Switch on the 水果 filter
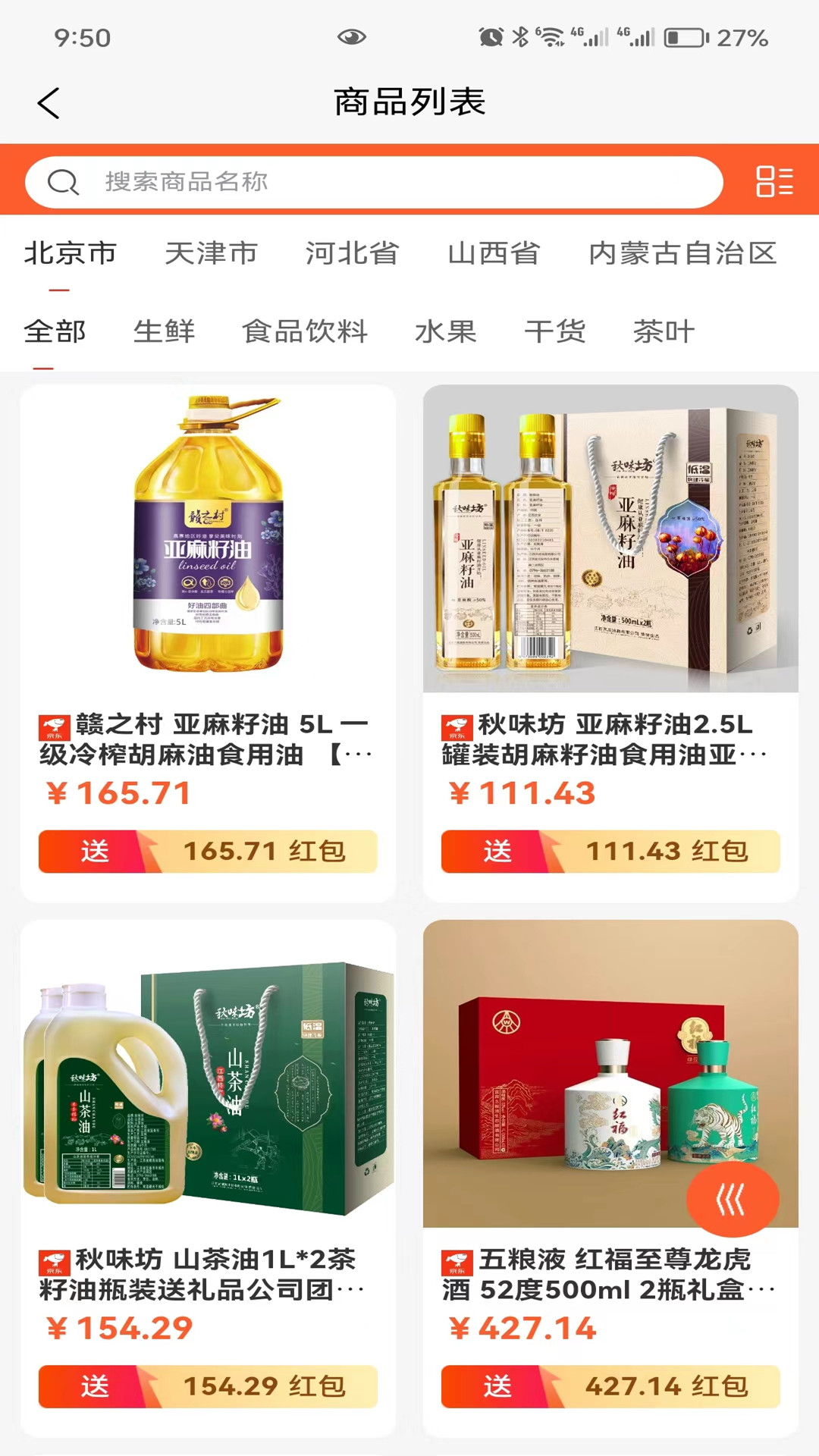 [x=445, y=331]
